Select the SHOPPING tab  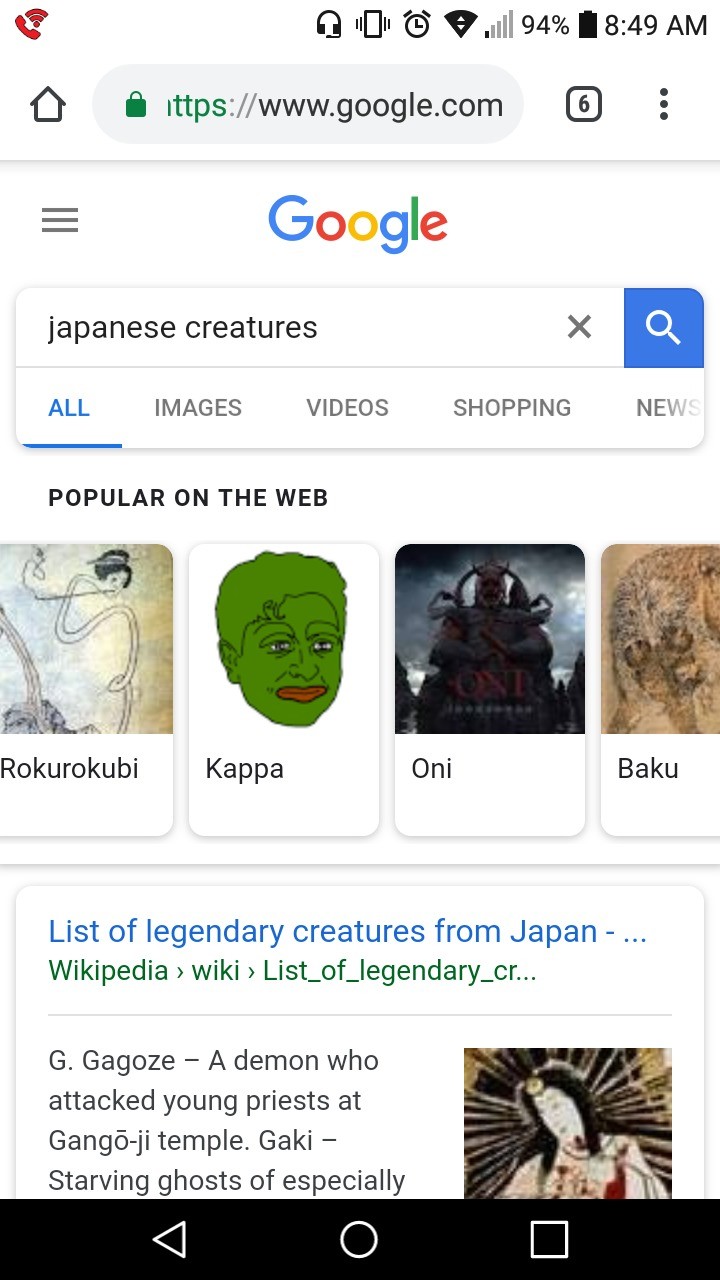click(x=512, y=407)
